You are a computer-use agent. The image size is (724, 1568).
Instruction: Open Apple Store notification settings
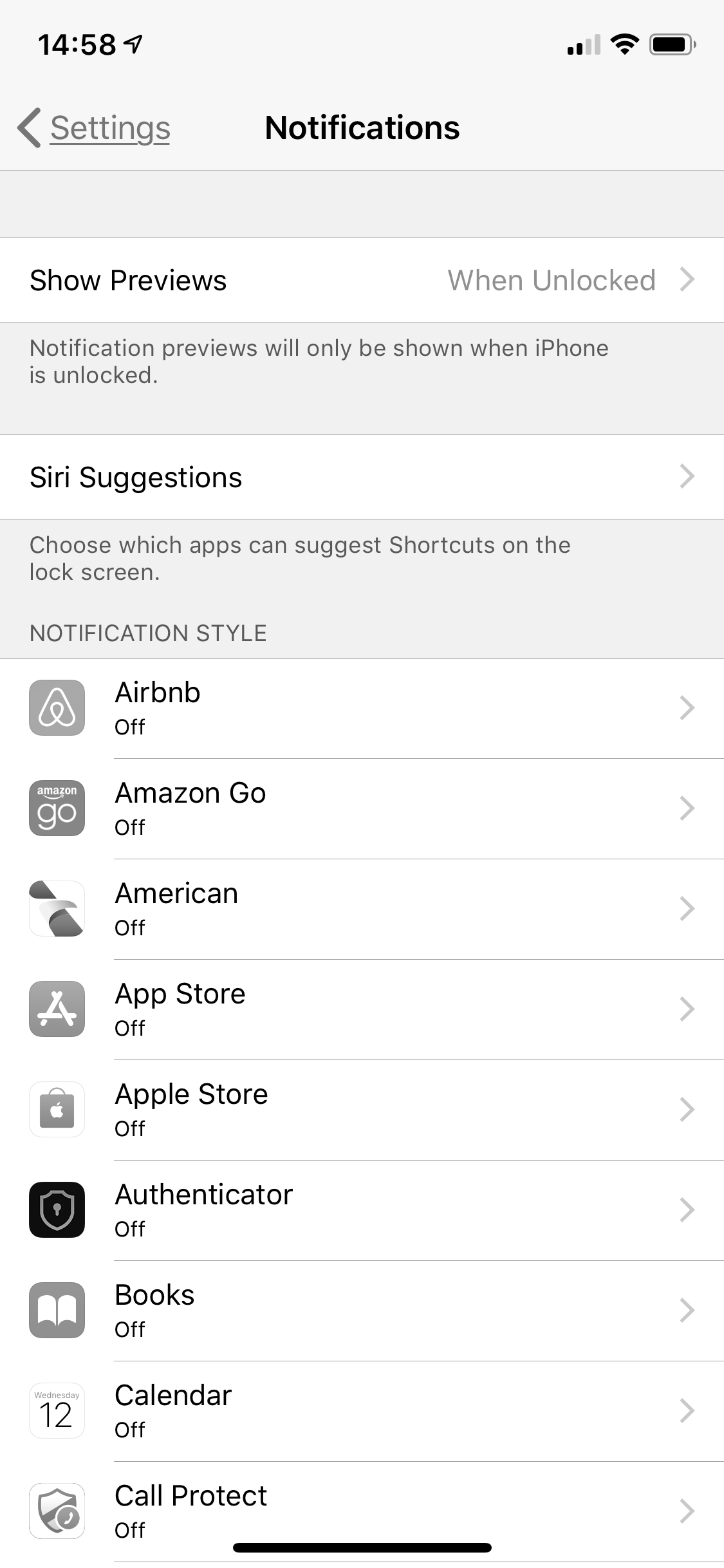pos(362,1110)
